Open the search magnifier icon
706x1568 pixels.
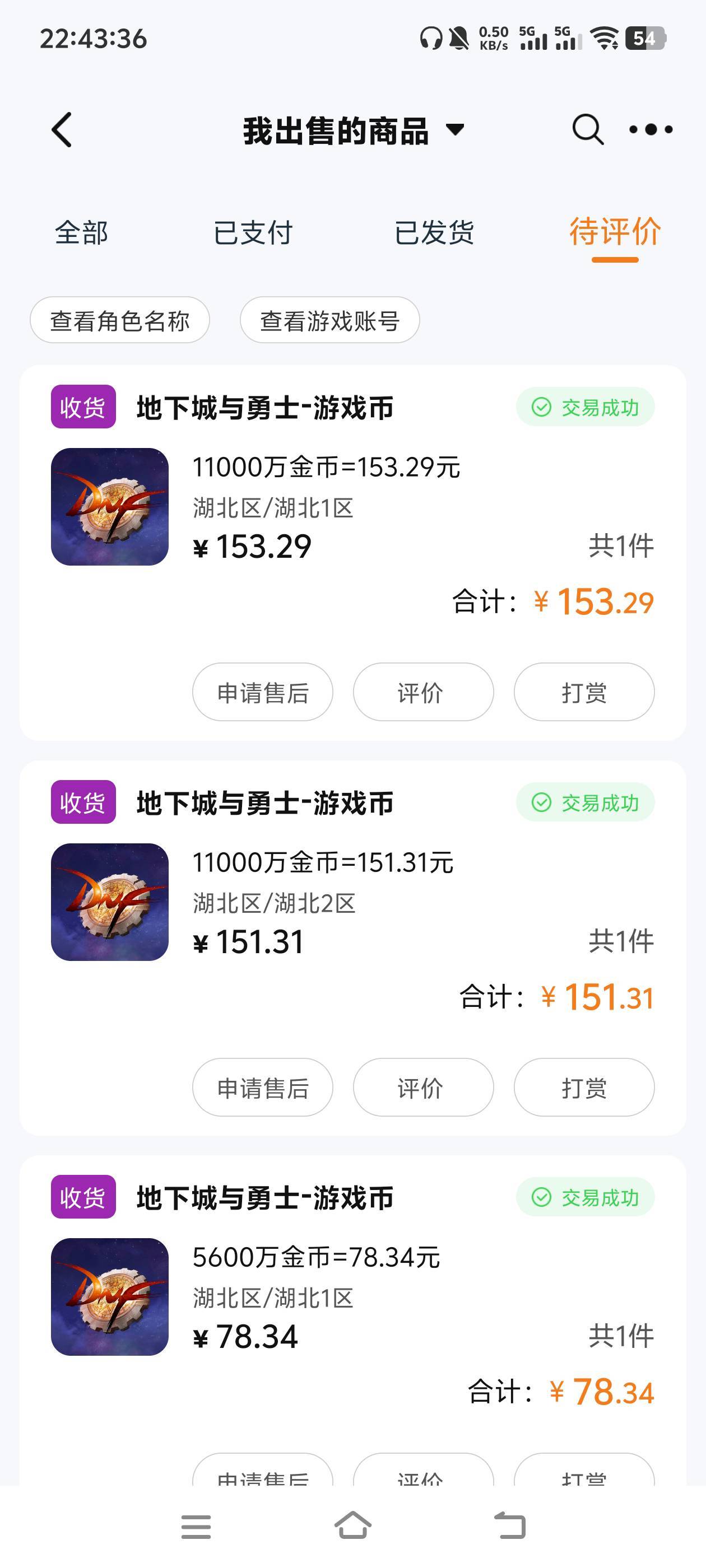pos(588,129)
